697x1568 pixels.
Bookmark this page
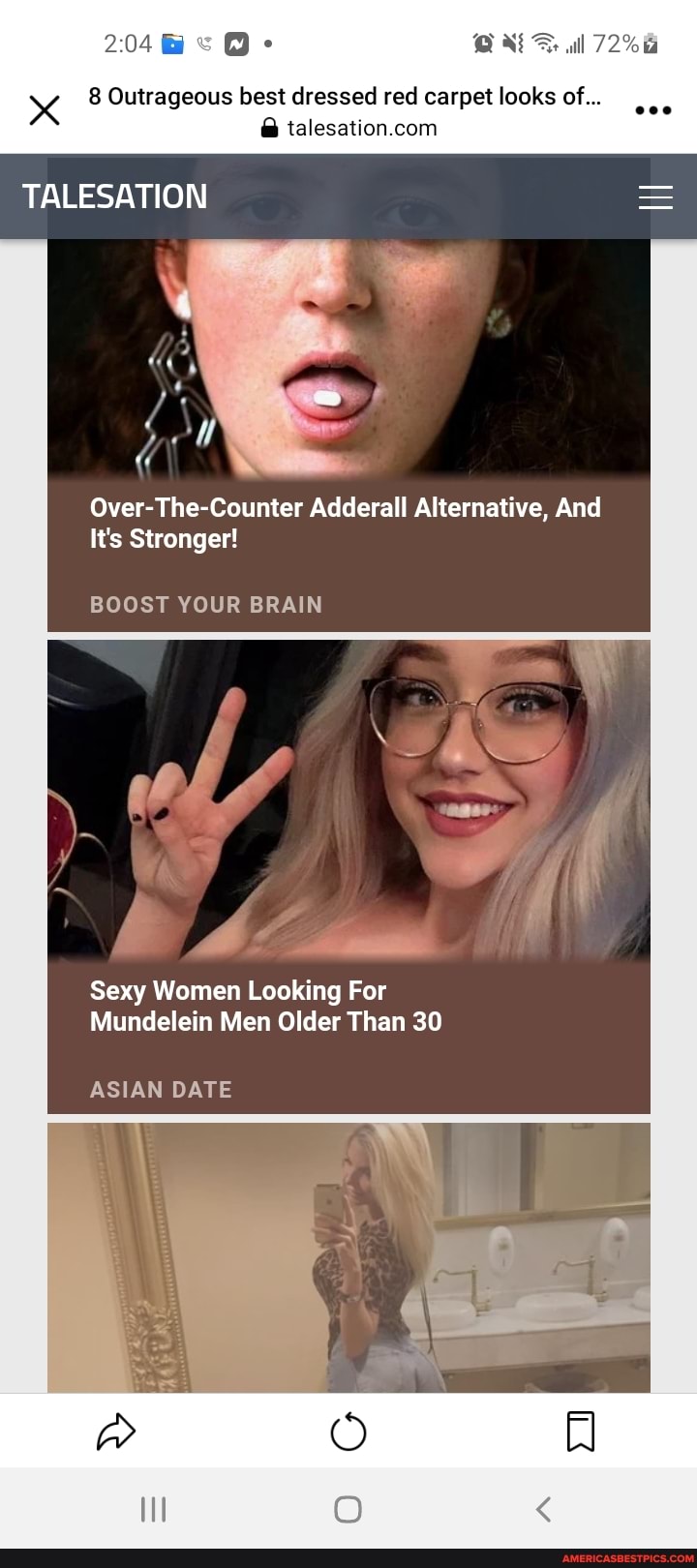pyautogui.click(x=580, y=1432)
